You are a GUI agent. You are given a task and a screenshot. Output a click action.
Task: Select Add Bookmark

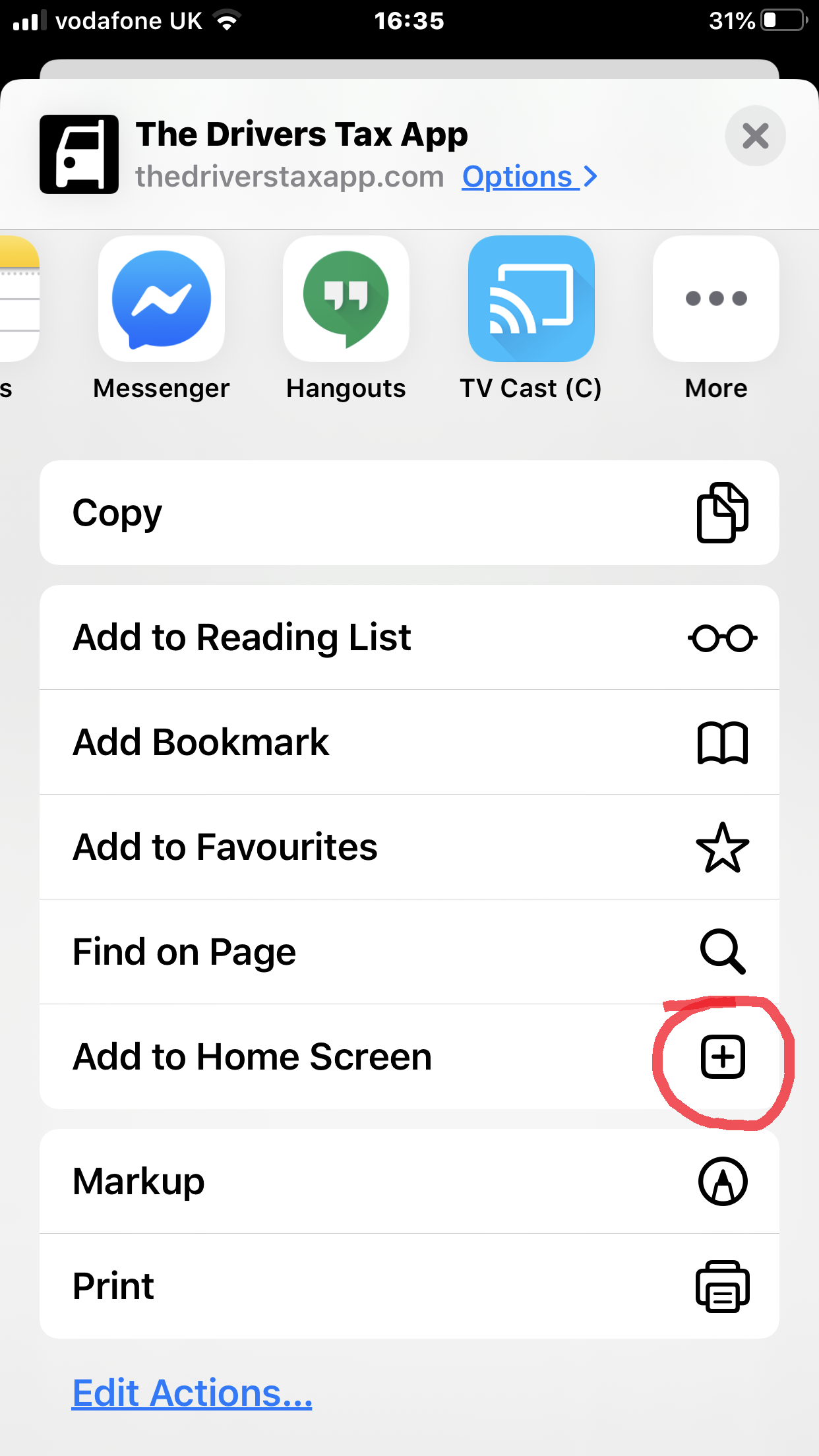[x=409, y=743]
